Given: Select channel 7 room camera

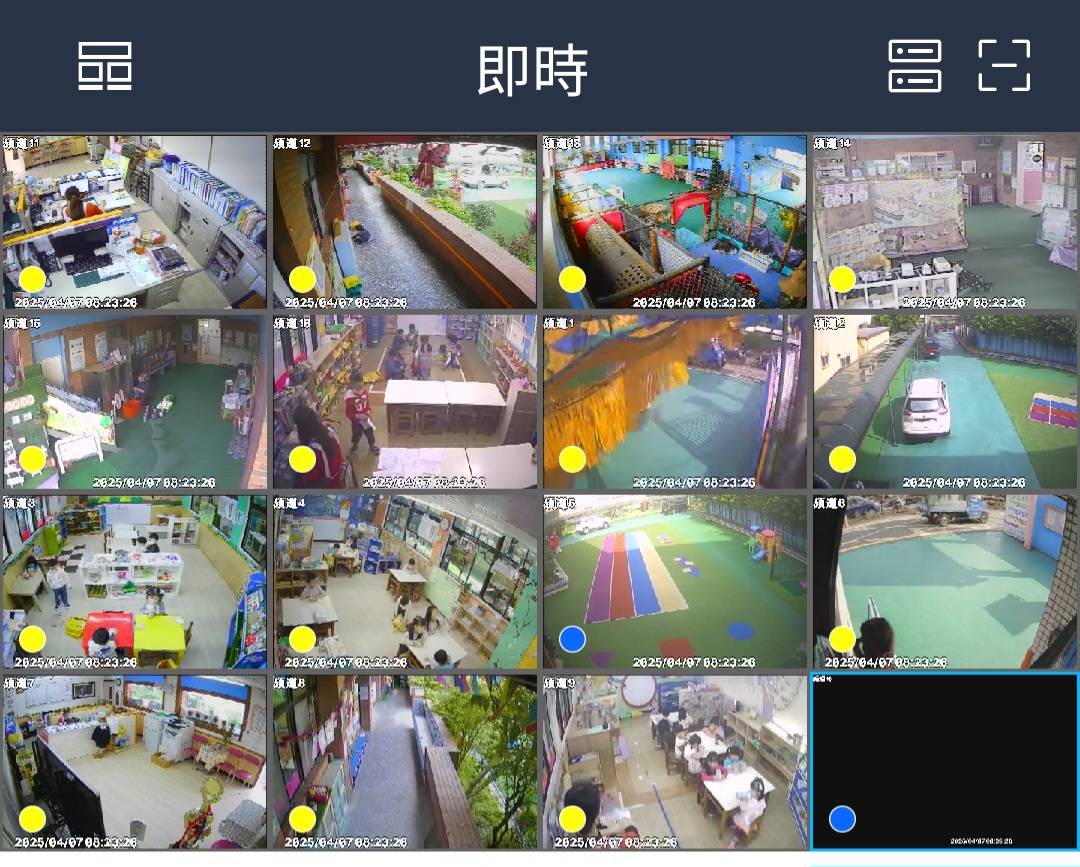Looking at the screenshot, I should 135,762.
